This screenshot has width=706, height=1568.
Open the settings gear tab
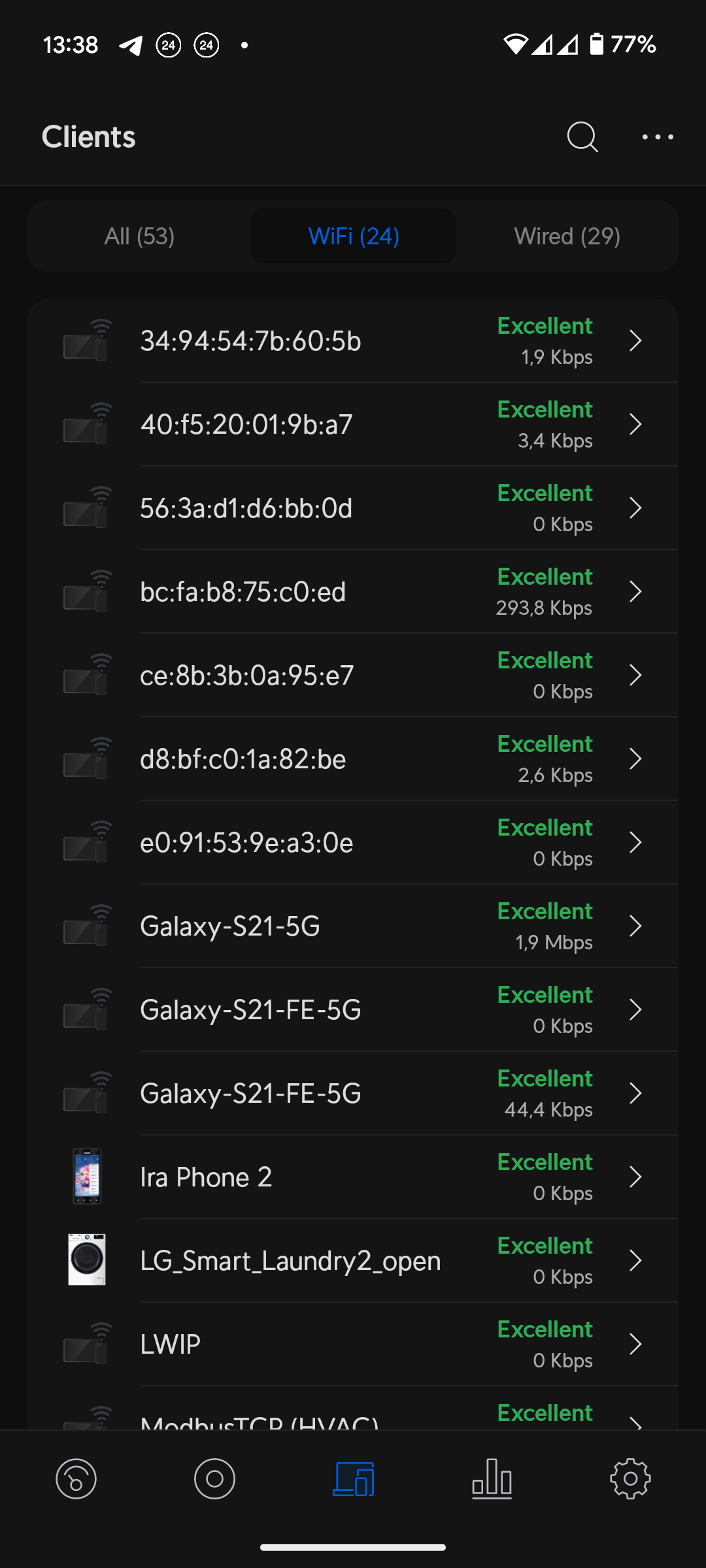pyautogui.click(x=630, y=1478)
